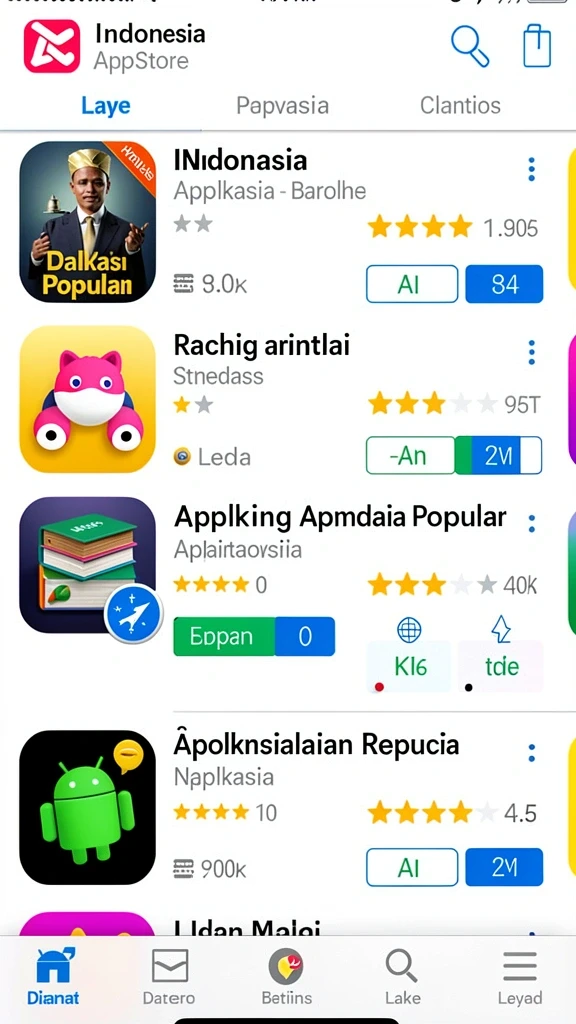Switch to the Papvasia tab
This screenshot has height=1024, width=576.
click(282, 105)
